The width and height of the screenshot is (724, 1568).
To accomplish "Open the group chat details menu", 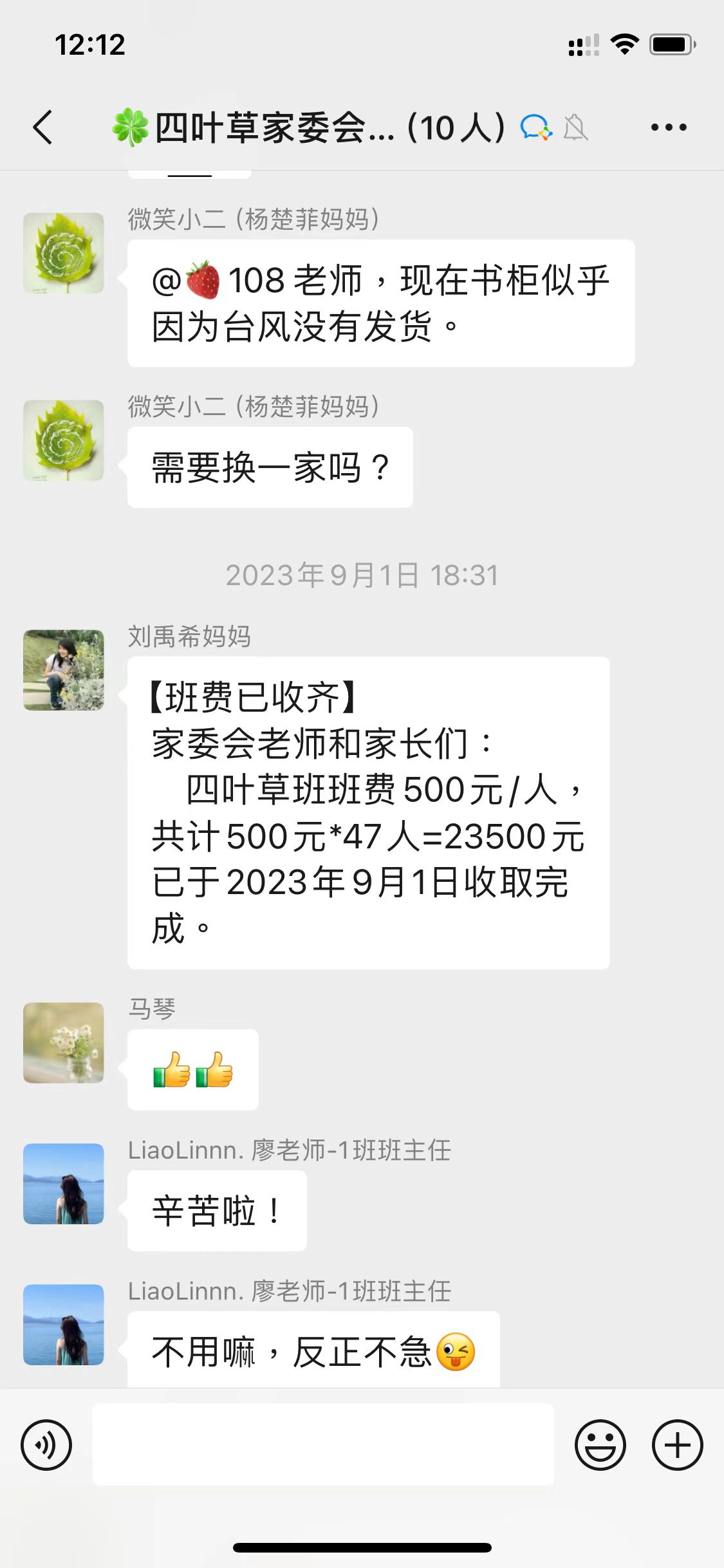I will (x=668, y=127).
